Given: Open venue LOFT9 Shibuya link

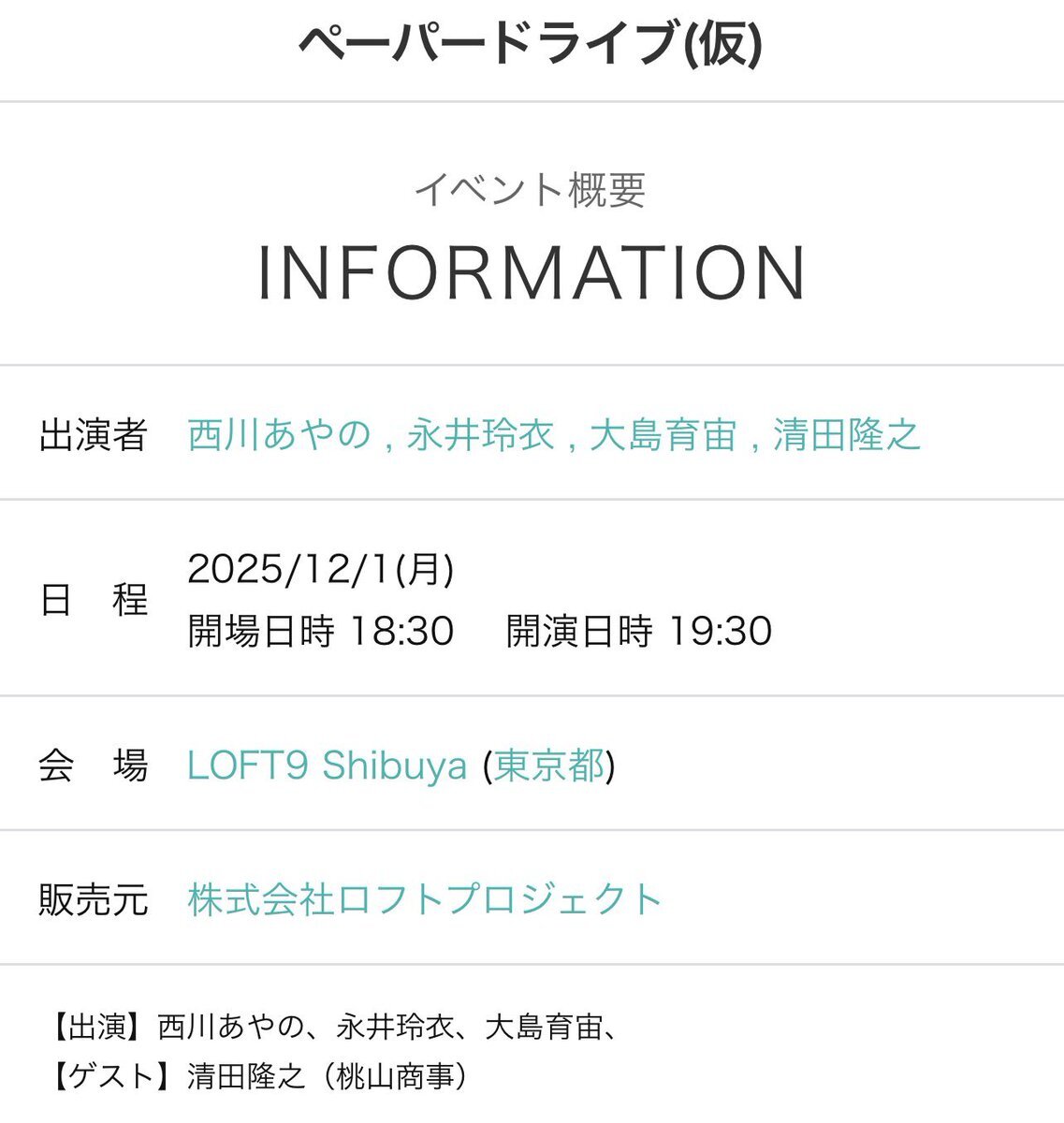Looking at the screenshot, I should [327, 766].
